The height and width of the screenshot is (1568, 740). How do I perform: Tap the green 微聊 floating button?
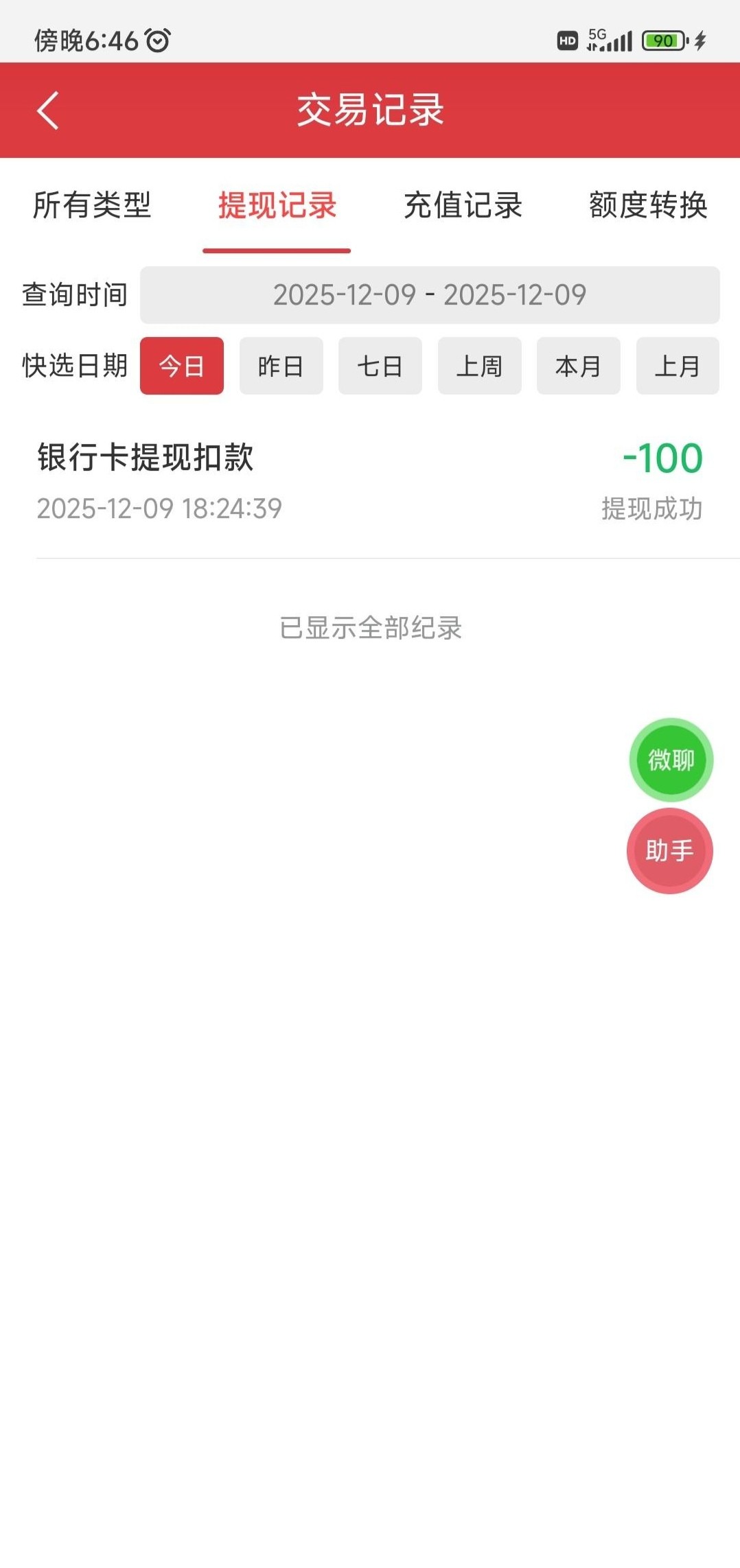[671, 760]
